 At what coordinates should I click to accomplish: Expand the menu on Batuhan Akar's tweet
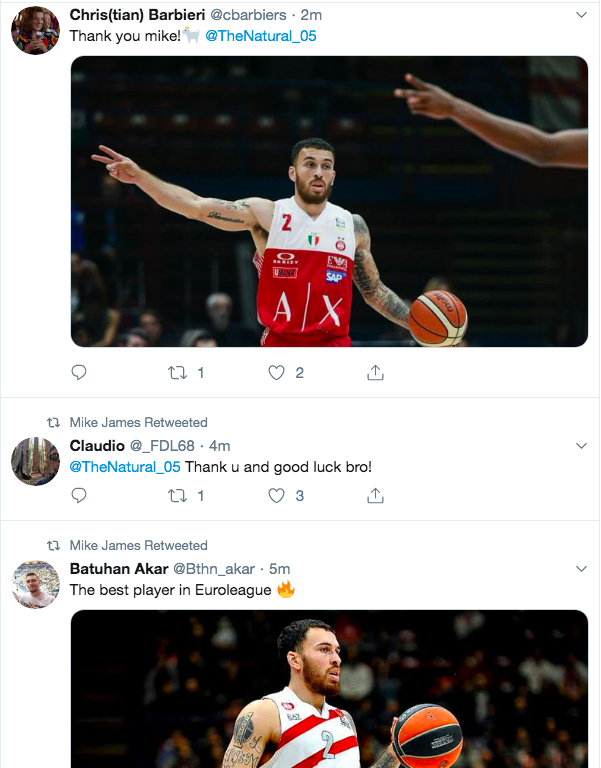point(582,568)
